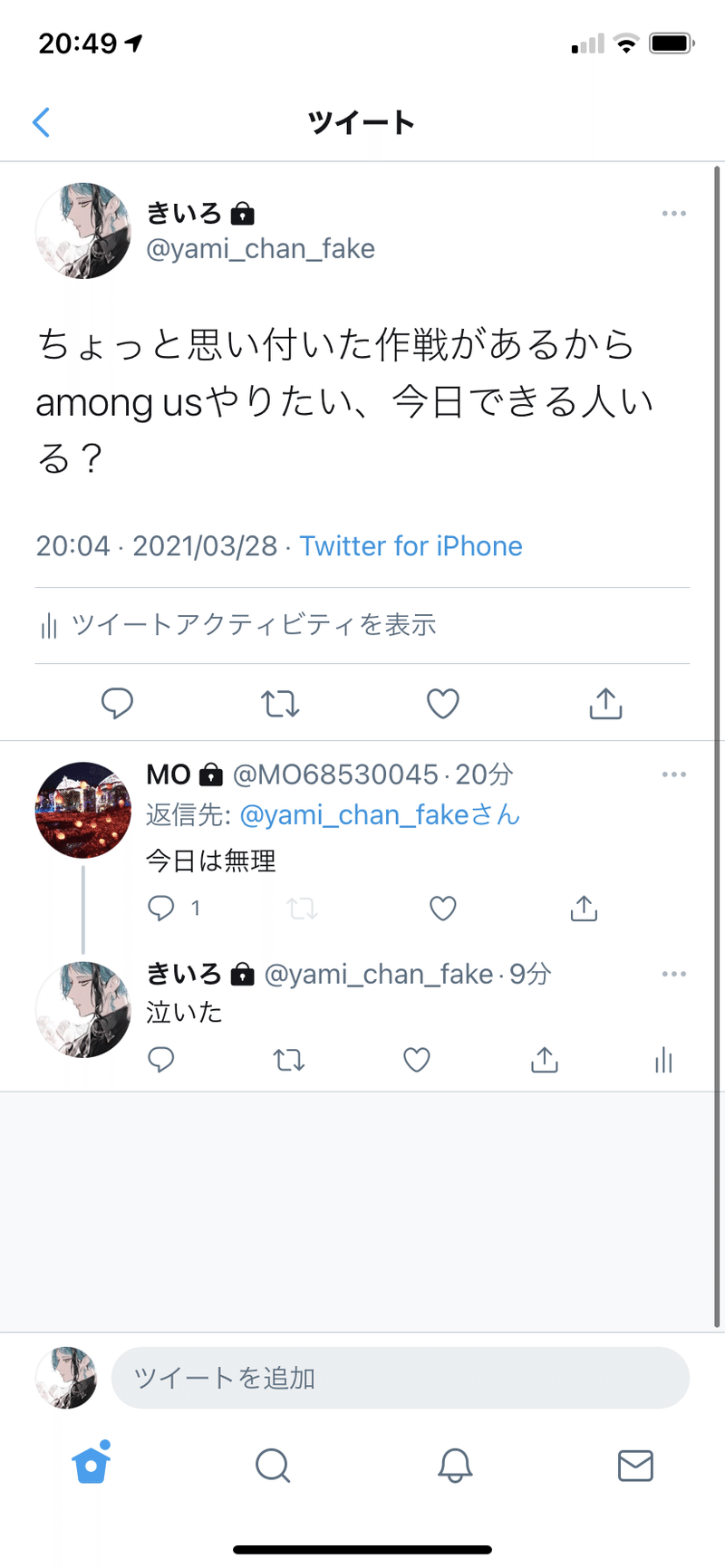View activity stats for 泣いた tweet
Screen dimensions: 725x1568
coord(663,1060)
